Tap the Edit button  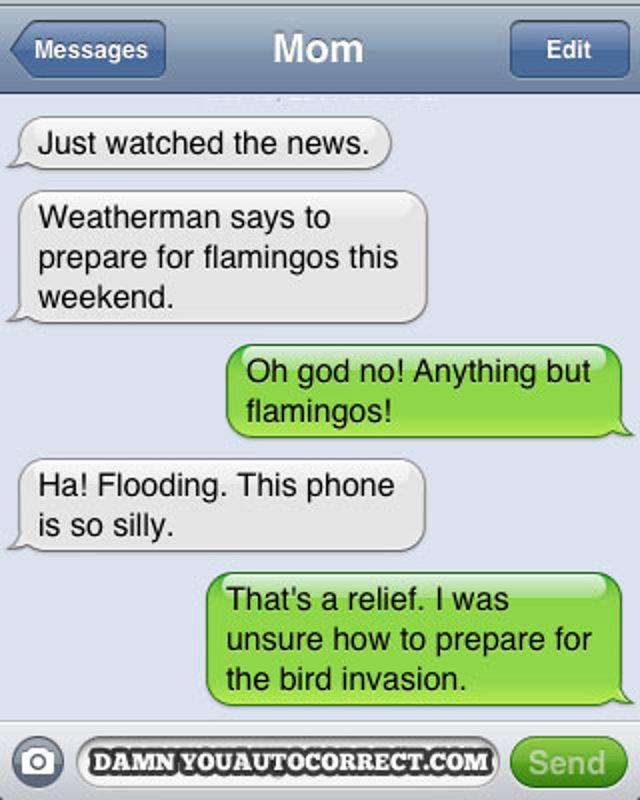(x=568, y=50)
